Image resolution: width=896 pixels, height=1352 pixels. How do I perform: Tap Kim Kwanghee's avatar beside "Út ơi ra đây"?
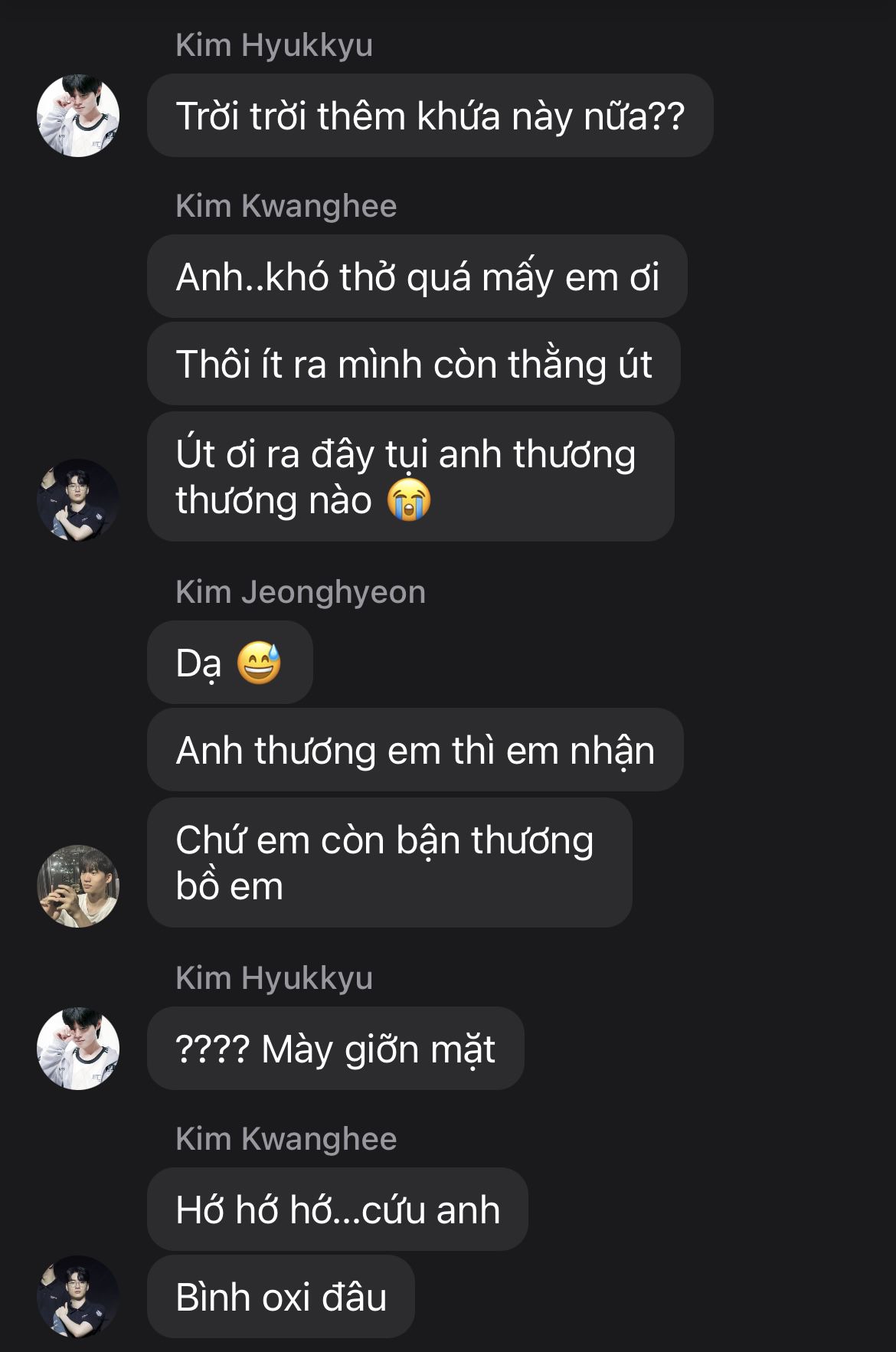tap(78, 500)
